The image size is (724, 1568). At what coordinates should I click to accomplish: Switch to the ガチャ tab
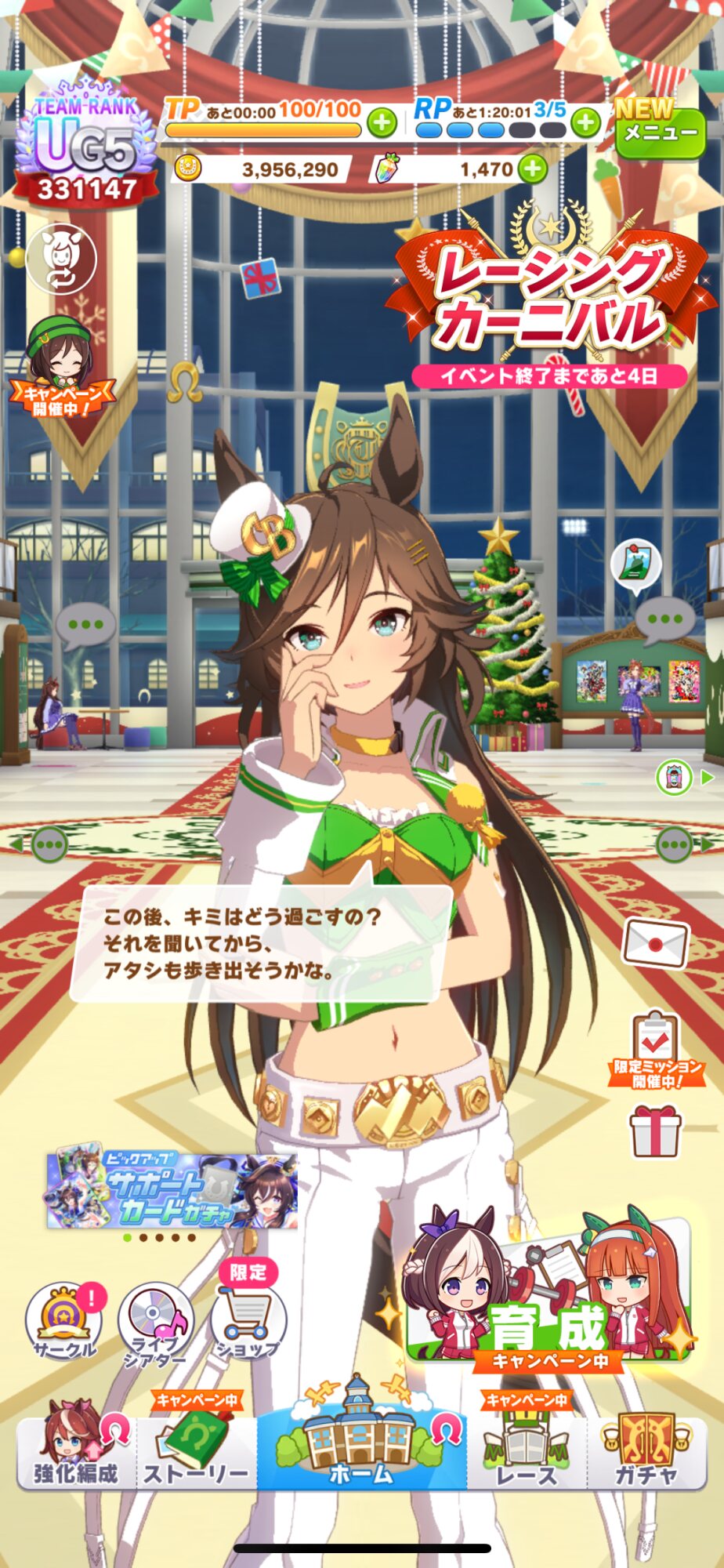646,1451
